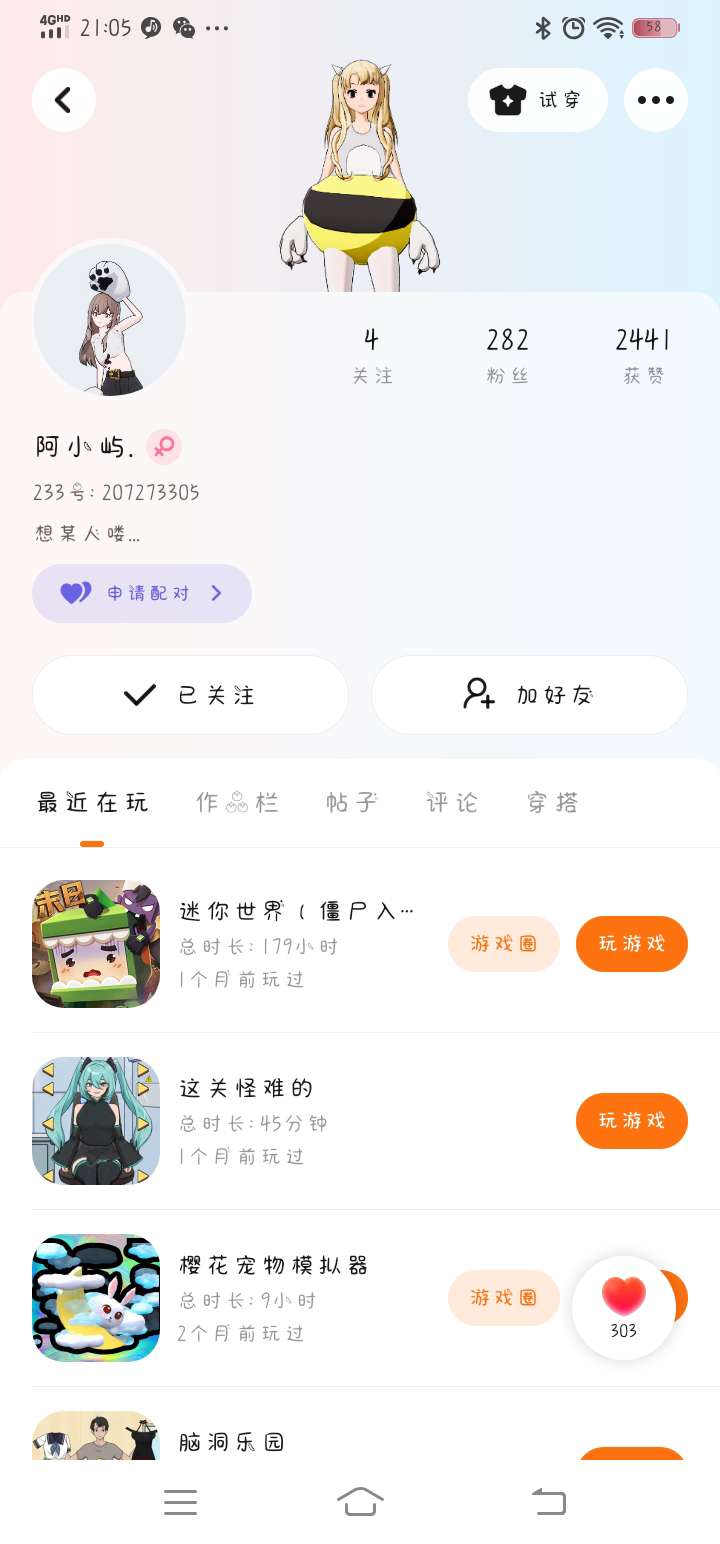Switch to the 评论 tab
720x1544 pixels.
[452, 802]
